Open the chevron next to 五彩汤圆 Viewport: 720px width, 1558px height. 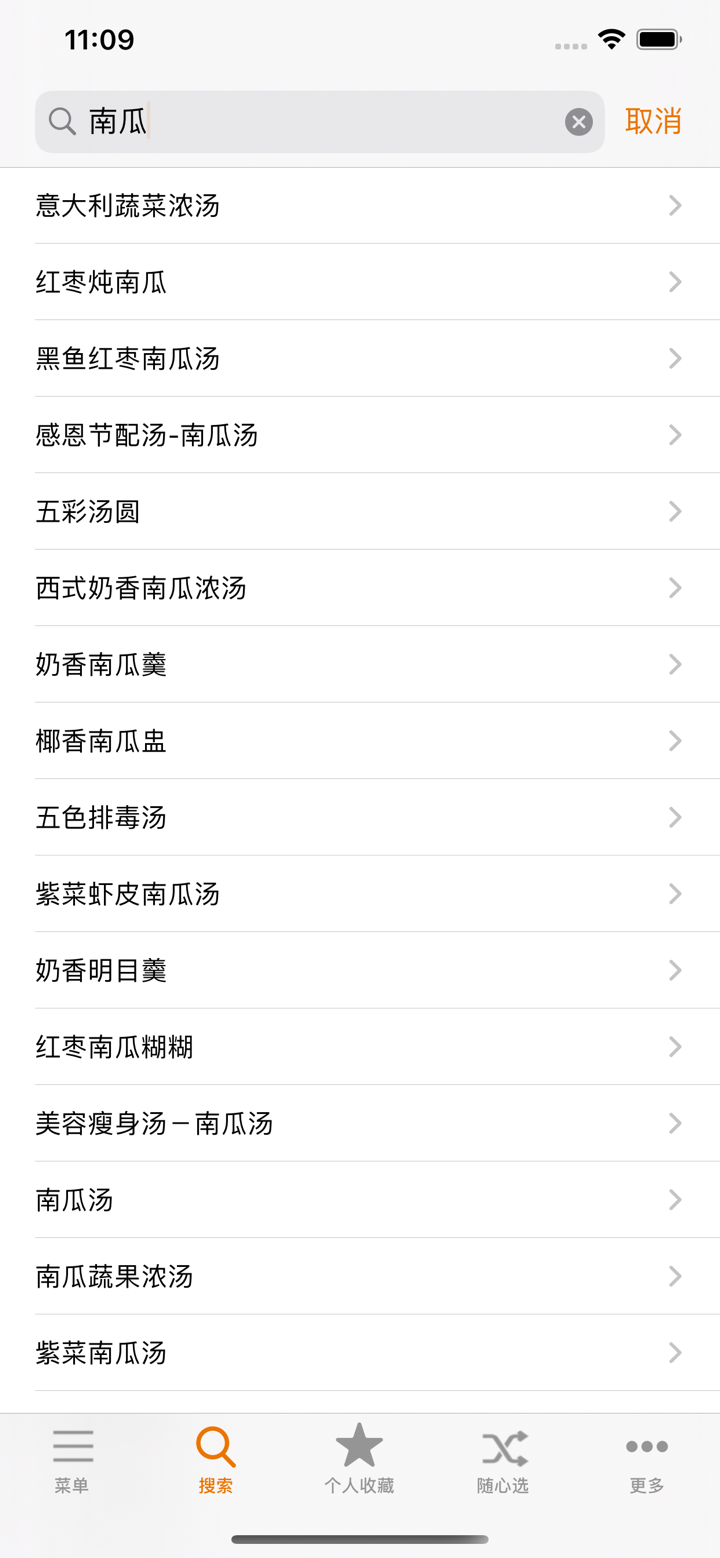point(676,512)
